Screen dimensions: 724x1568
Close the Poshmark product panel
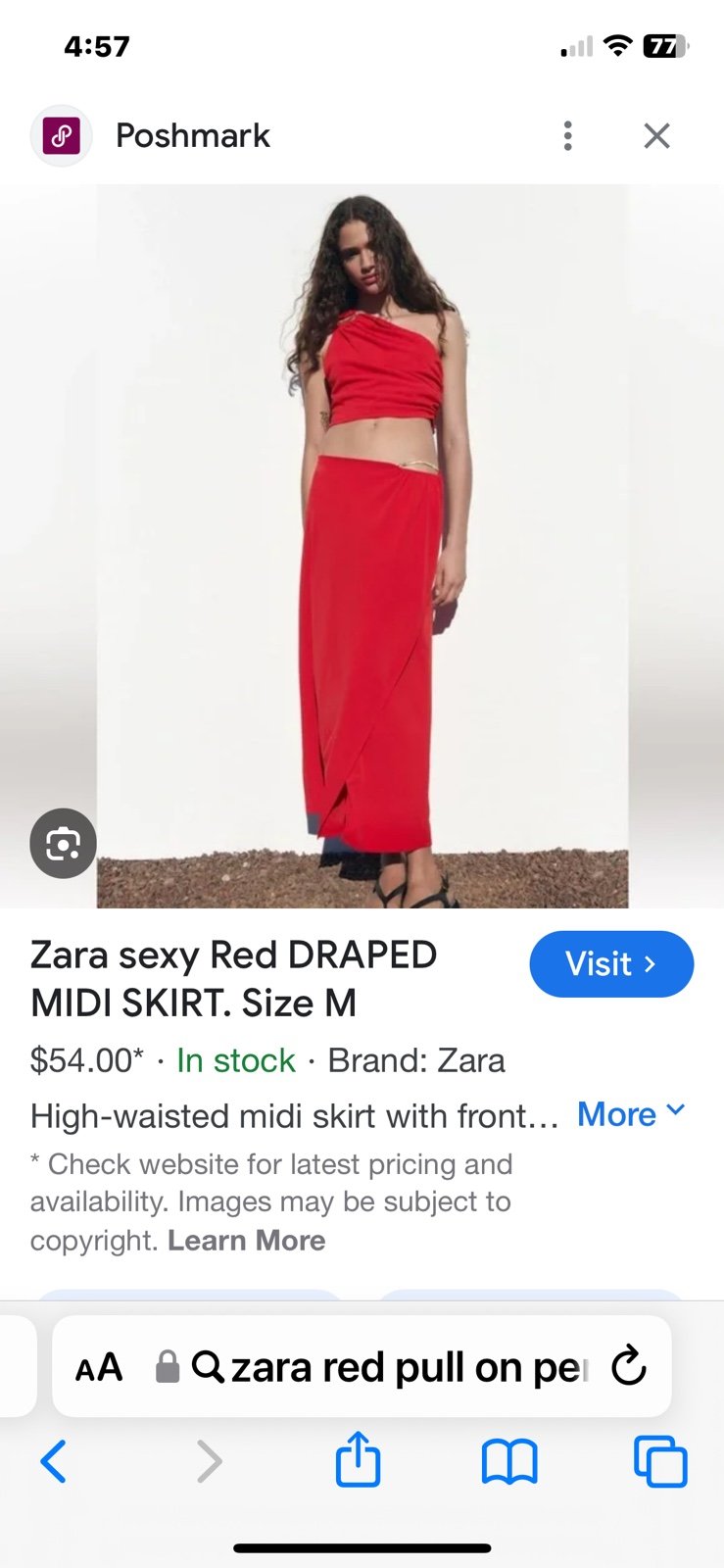click(656, 135)
